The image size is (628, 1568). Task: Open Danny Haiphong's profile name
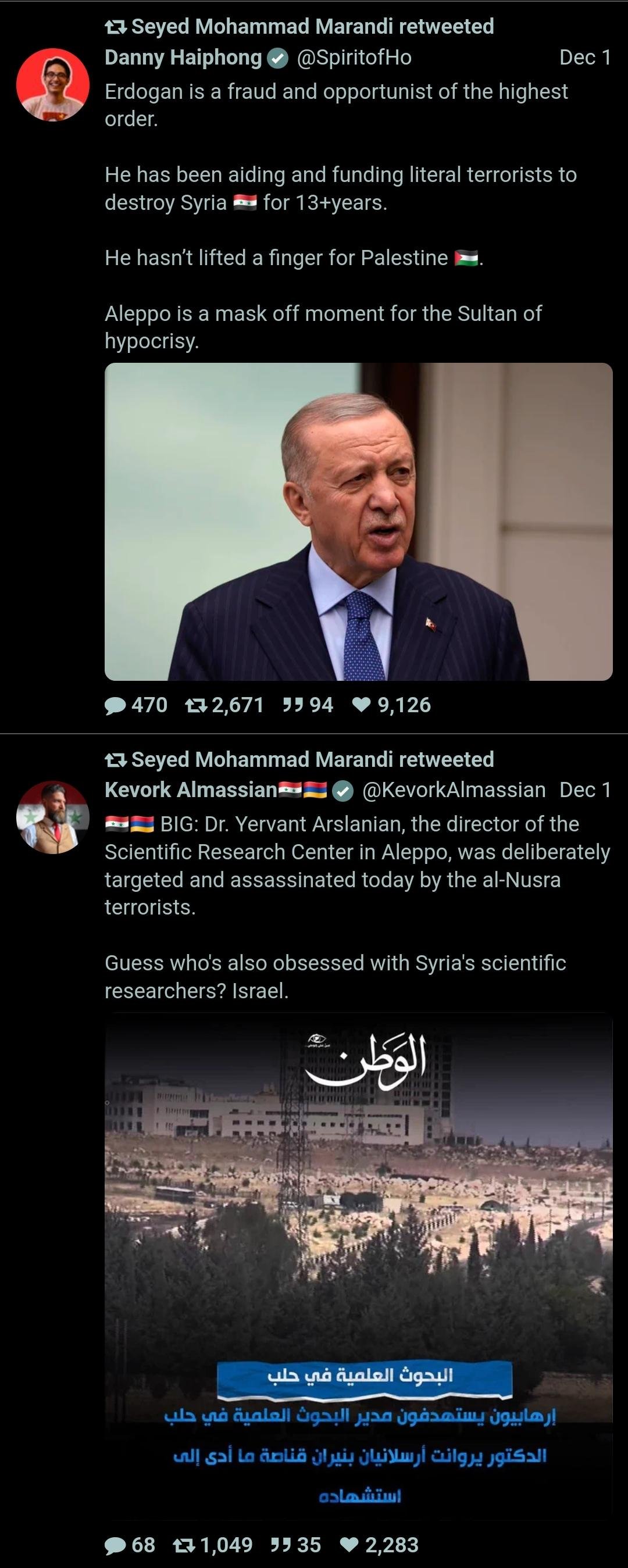pos(183,57)
